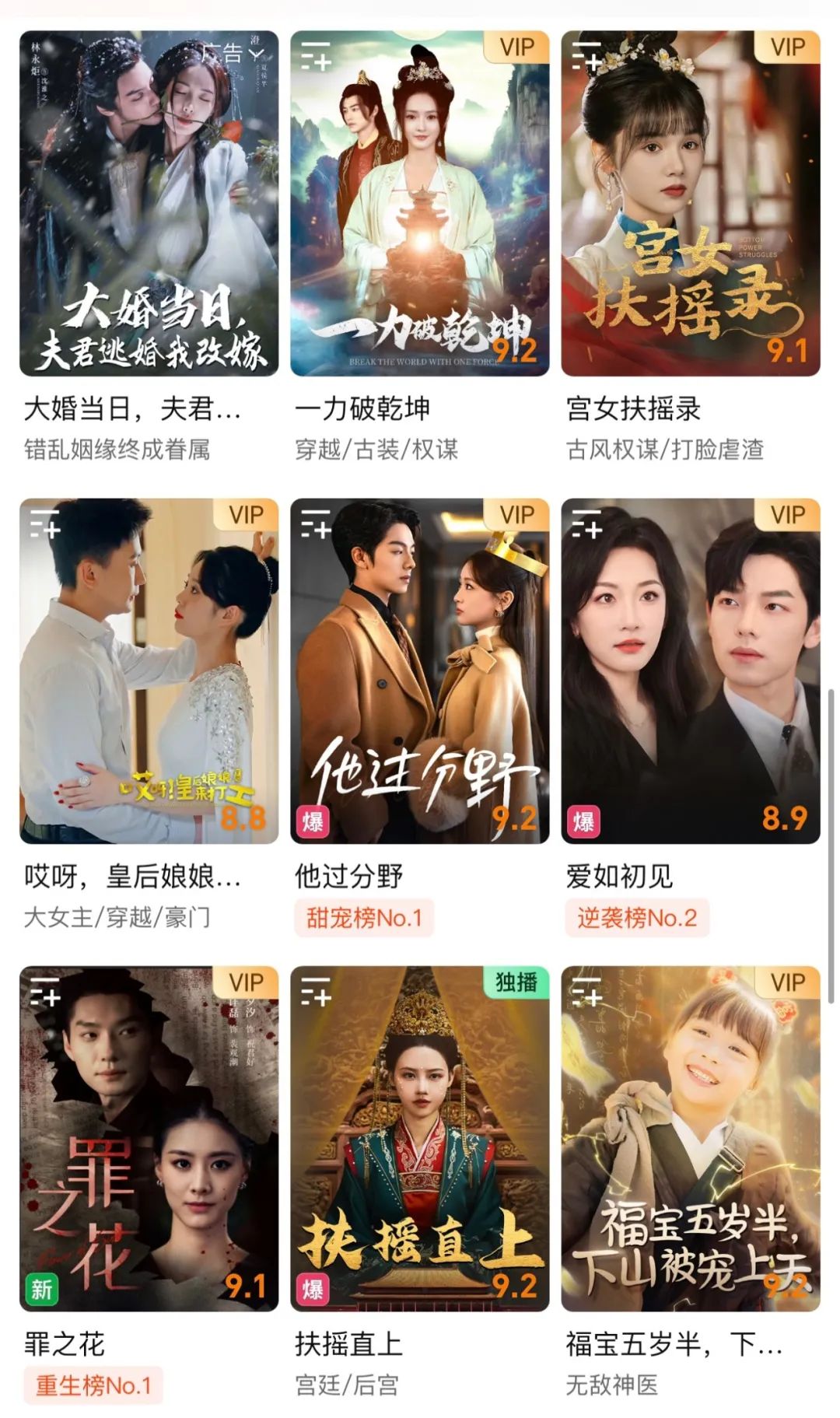Add 一力破乾坤 to watchlist
Screen dimensions: 840x1418
coord(316,57)
